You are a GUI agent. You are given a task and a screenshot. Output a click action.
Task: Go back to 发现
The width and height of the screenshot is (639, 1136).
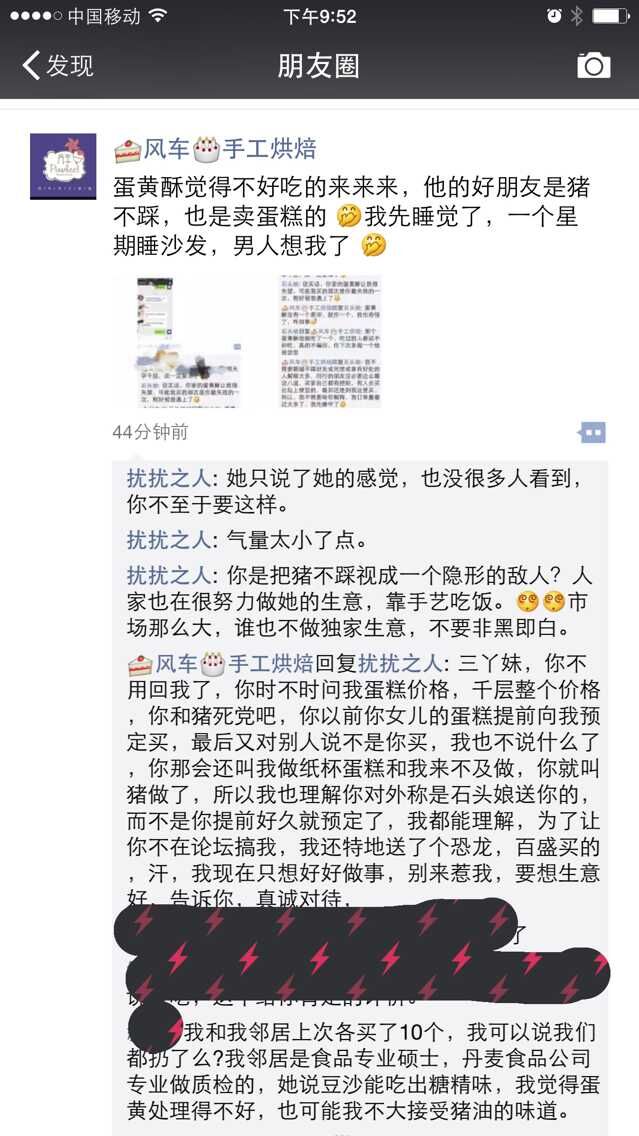coord(57,66)
